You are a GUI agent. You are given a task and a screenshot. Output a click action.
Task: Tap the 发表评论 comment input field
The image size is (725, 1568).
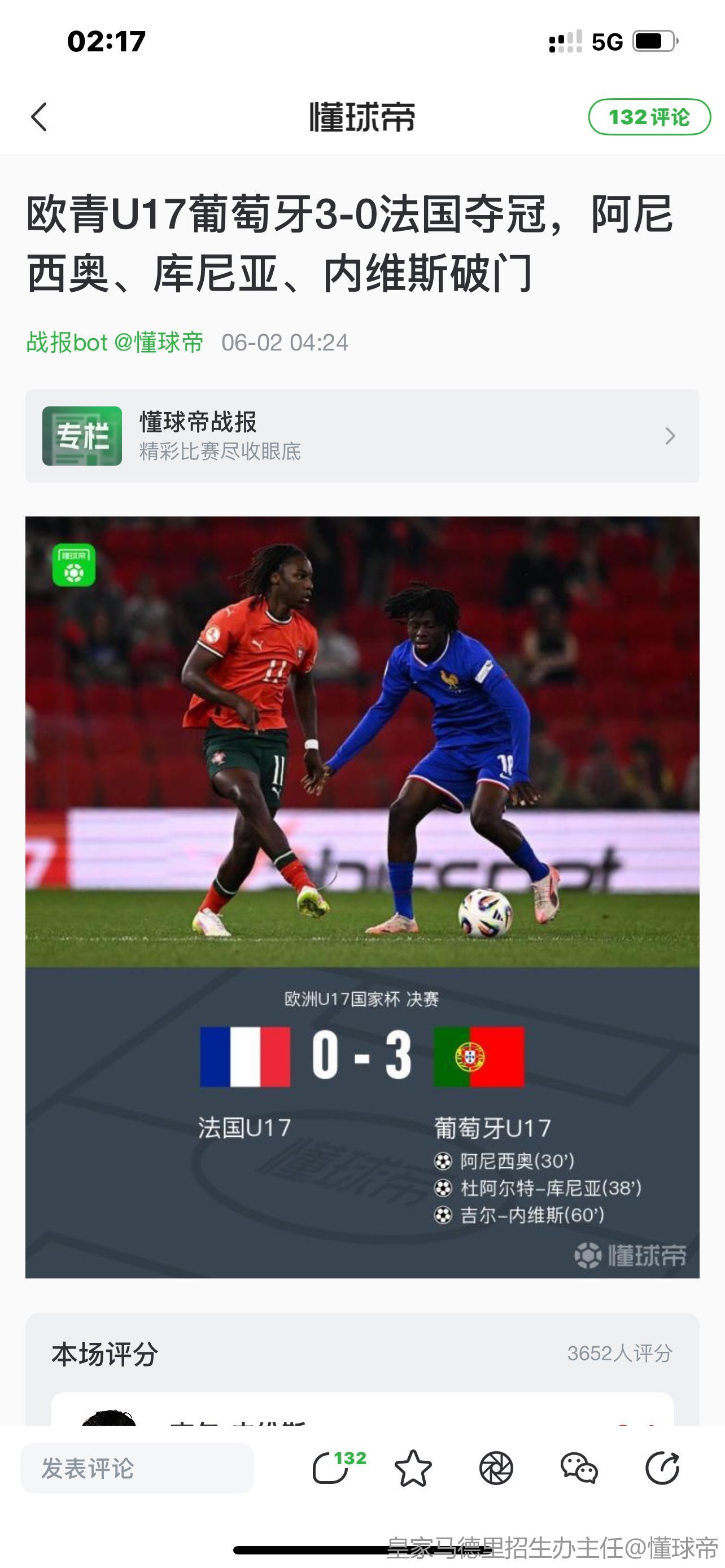137,1468
